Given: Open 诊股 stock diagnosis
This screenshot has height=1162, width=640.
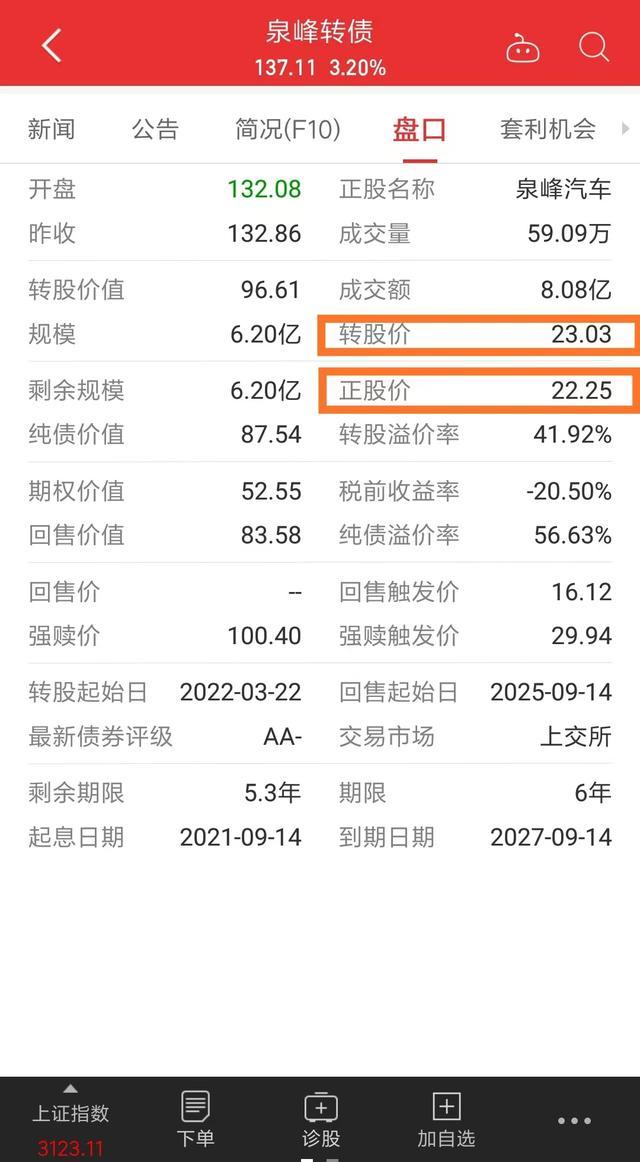Looking at the screenshot, I should pyautogui.click(x=321, y=1120).
